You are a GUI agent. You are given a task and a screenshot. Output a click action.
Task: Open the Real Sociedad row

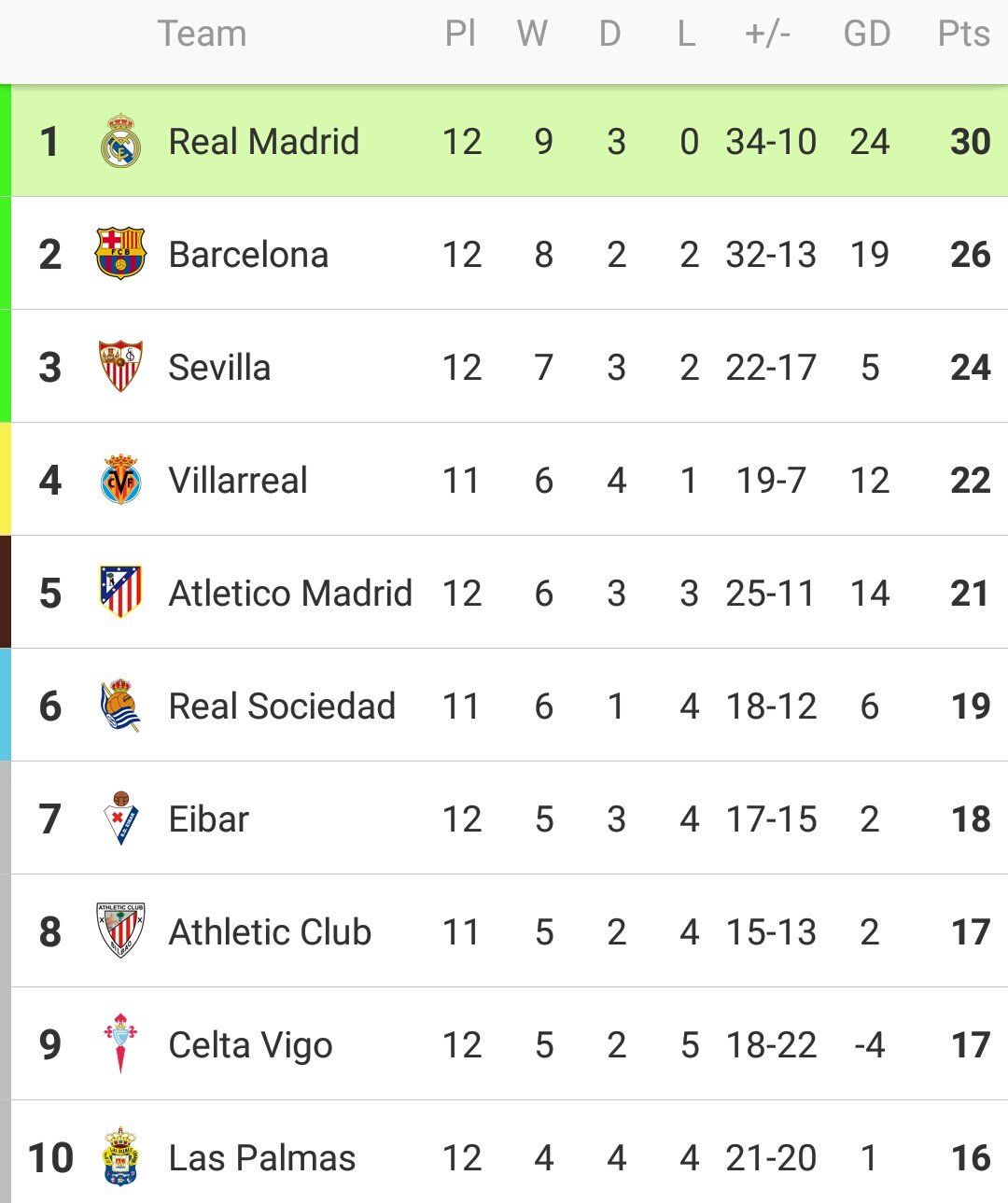pos(281,706)
